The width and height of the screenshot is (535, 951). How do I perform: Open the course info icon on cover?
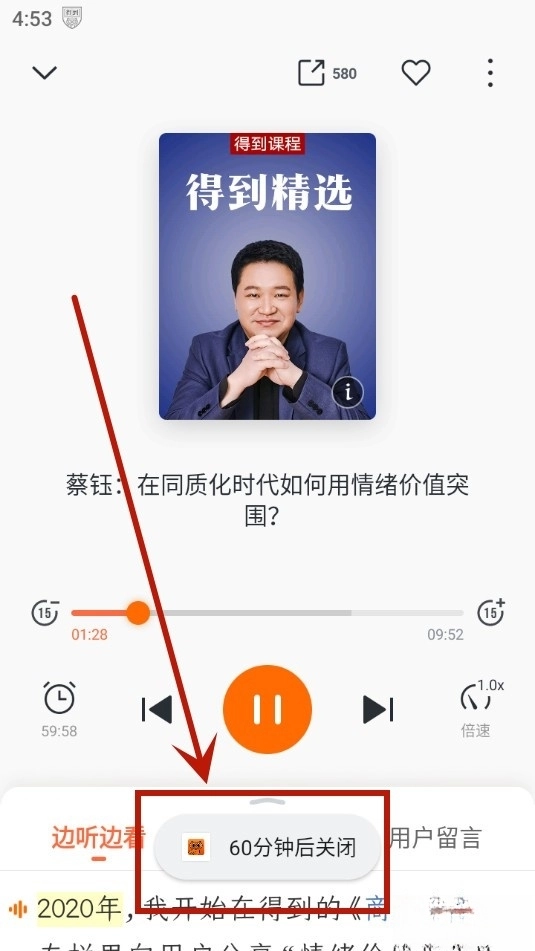348,392
